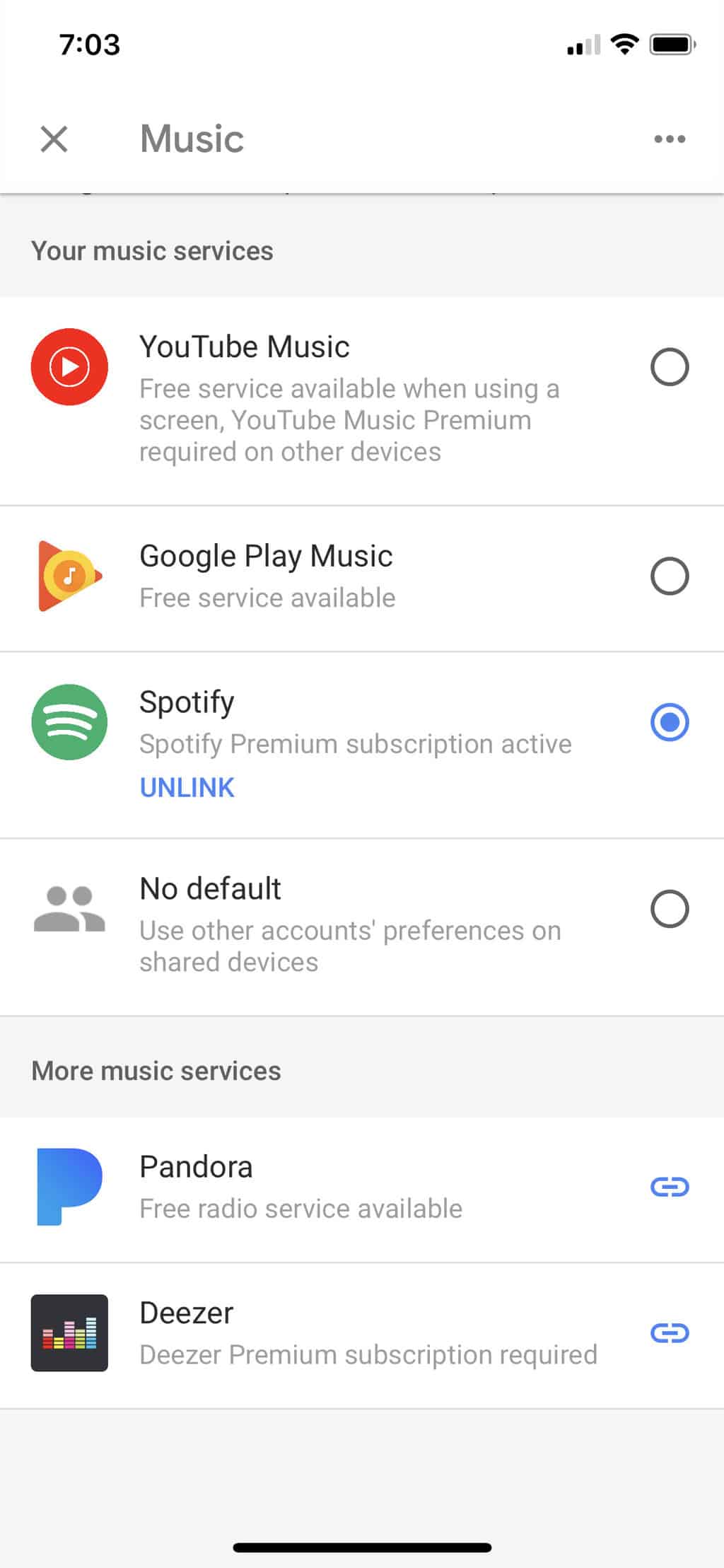The width and height of the screenshot is (724, 1568).
Task: Select YouTube Music as default service
Action: click(669, 366)
